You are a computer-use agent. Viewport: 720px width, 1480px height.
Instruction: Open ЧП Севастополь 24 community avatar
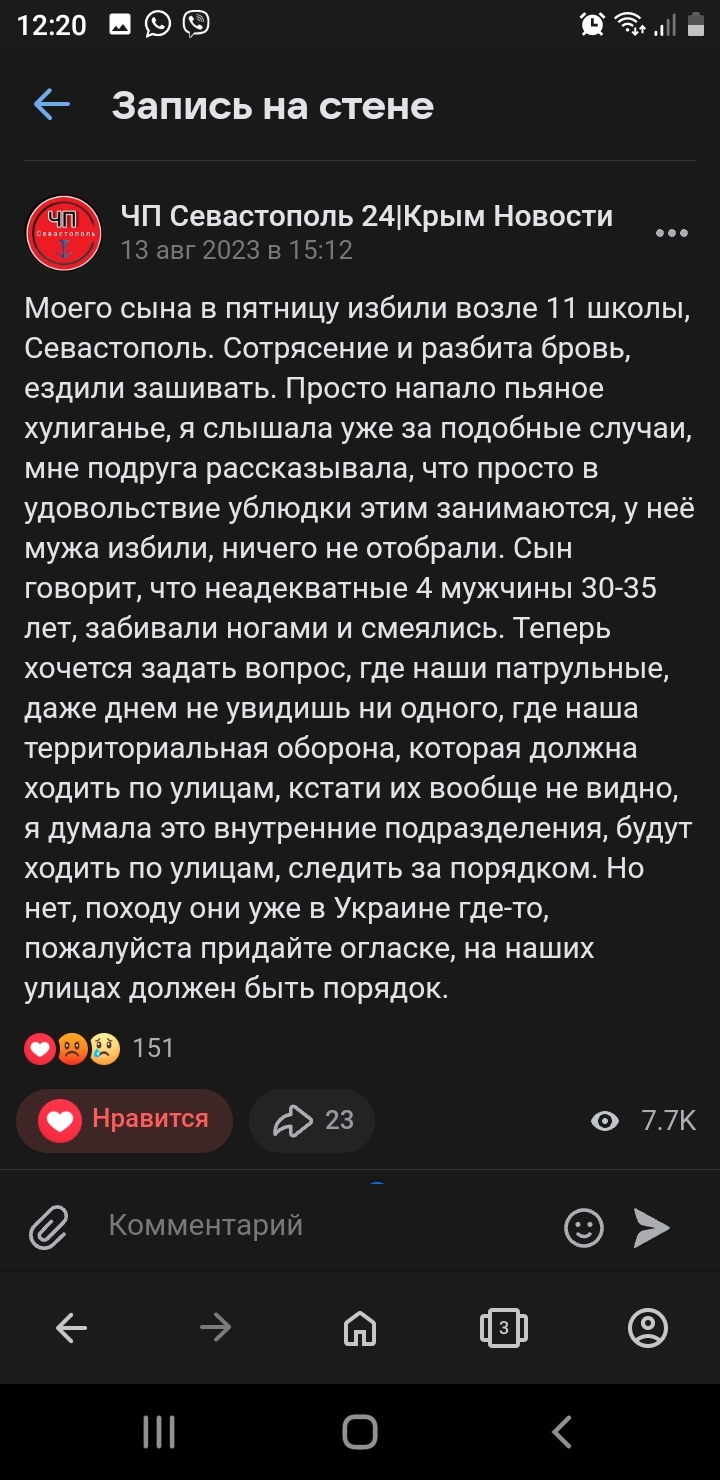click(x=63, y=233)
